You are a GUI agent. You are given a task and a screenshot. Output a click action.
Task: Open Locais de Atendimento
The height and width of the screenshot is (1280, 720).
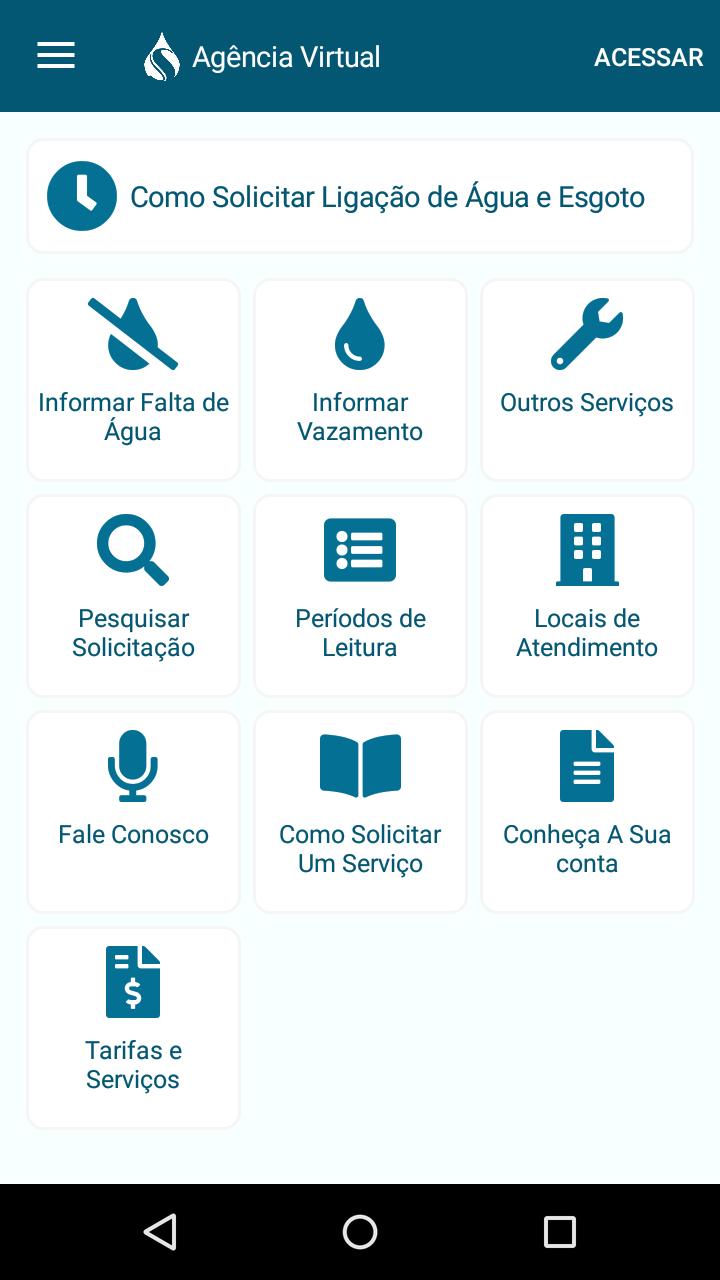click(587, 596)
